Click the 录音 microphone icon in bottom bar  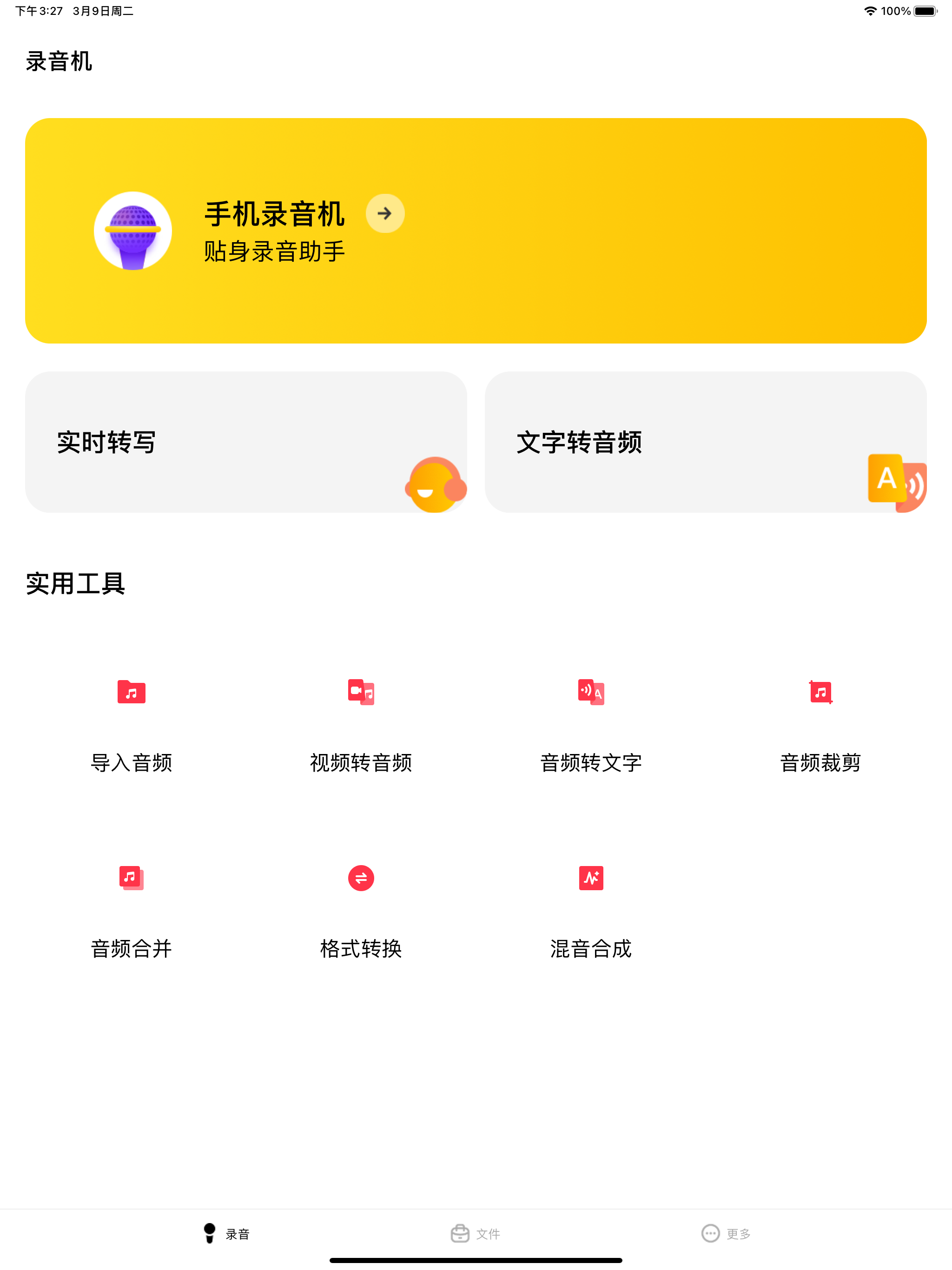[209, 1233]
